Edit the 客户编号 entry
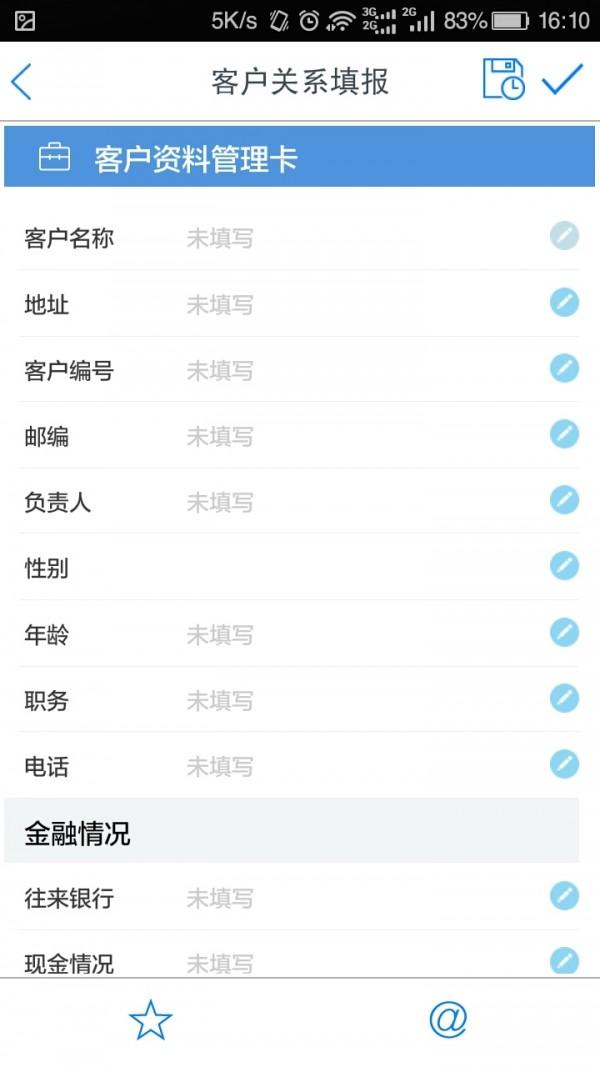 point(564,368)
